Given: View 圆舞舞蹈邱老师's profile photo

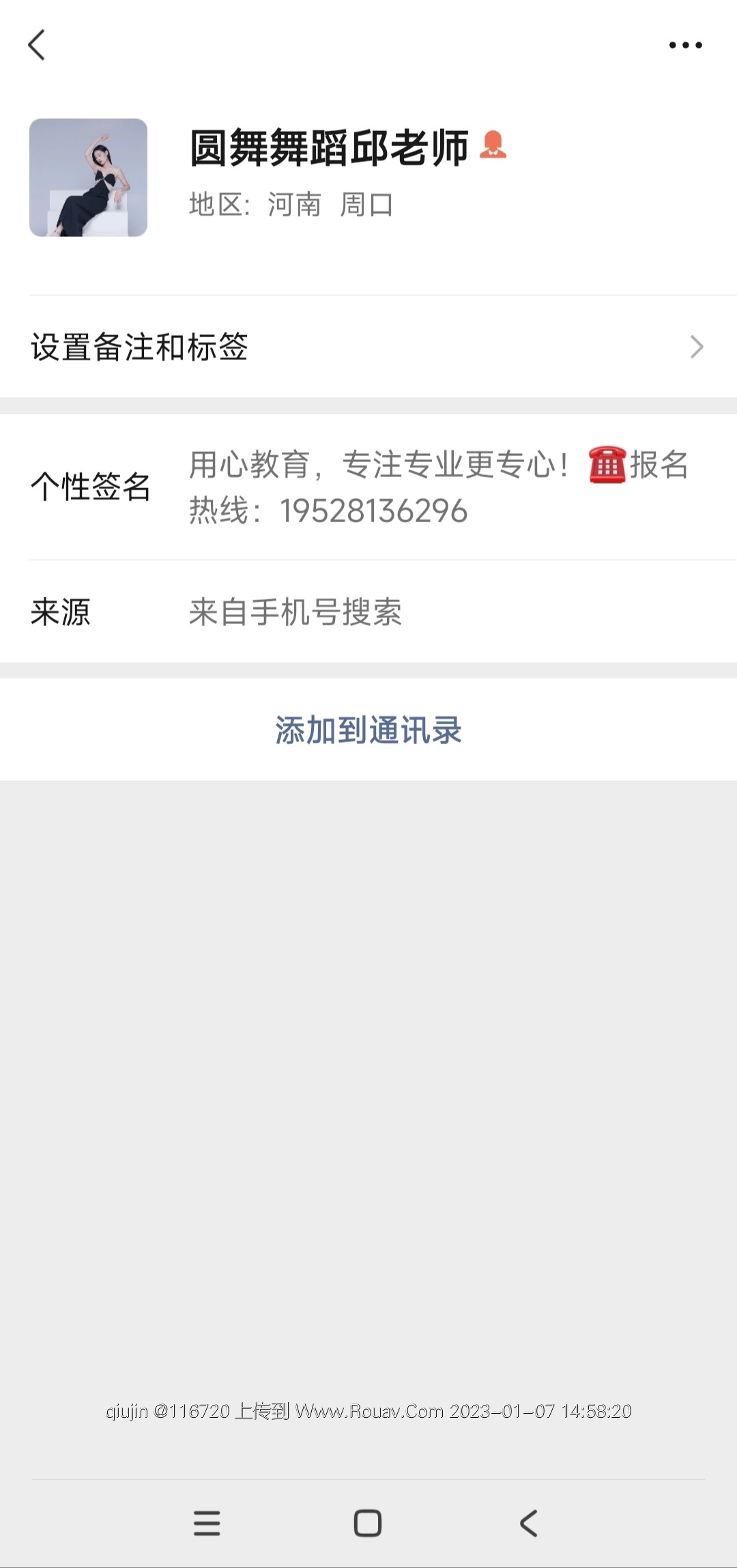Looking at the screenshot, I should pyautogui.click(x=88, y=177).
